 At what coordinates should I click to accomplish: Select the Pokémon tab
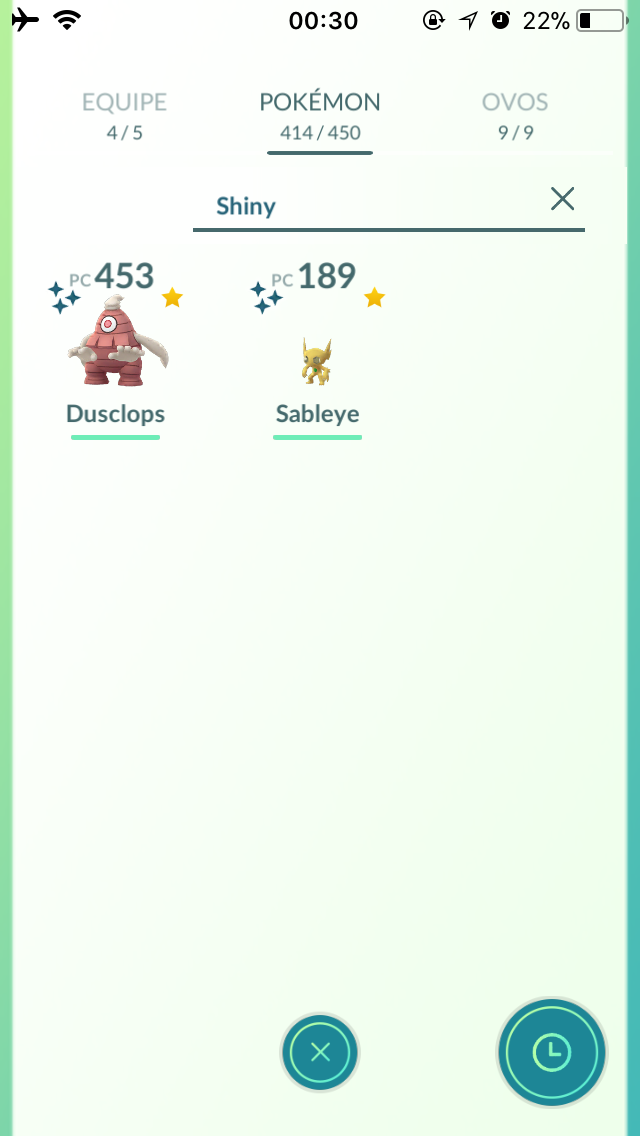coord(320,114)
